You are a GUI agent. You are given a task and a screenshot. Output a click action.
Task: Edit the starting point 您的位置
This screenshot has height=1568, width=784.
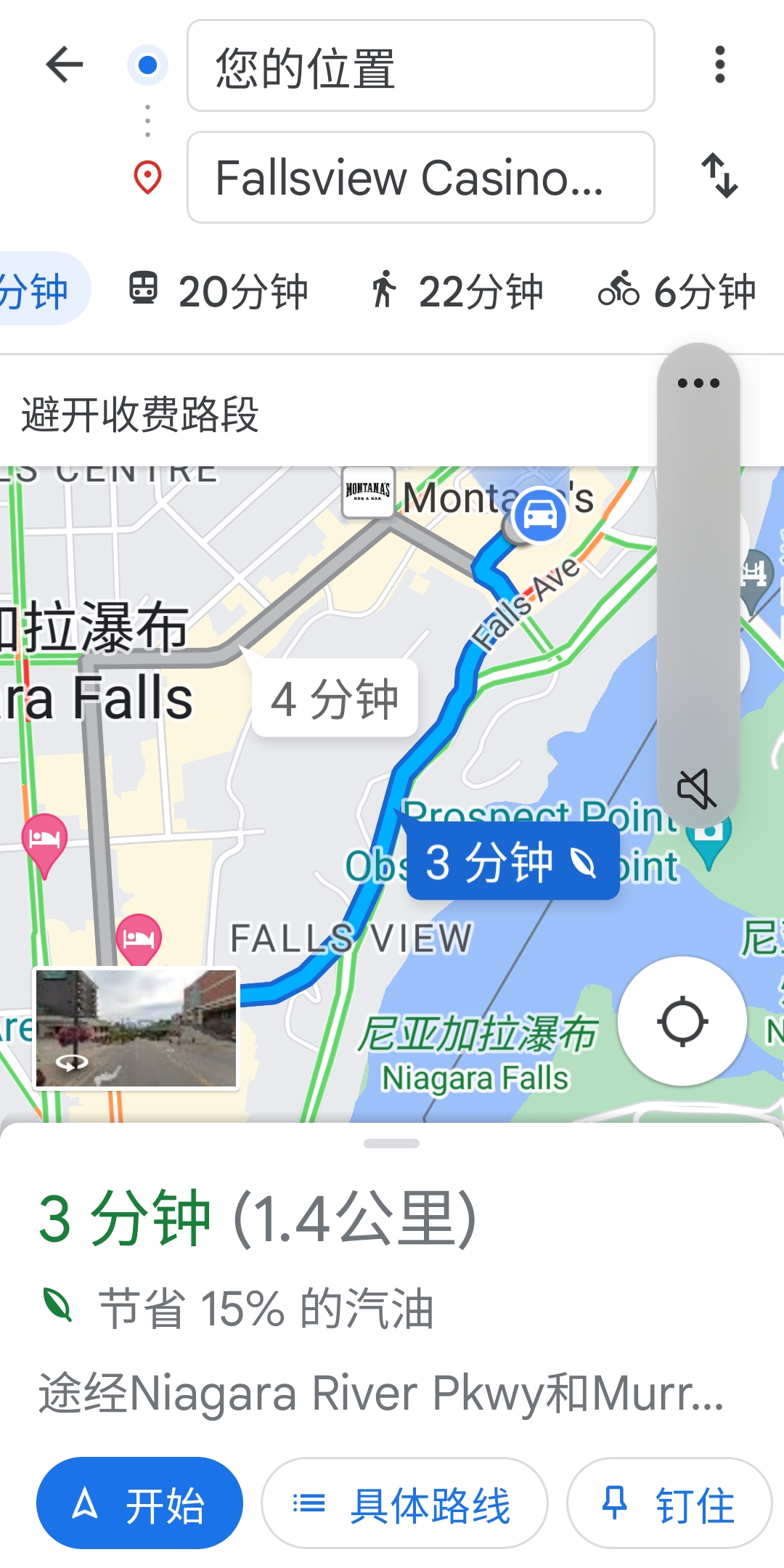click(420, 66)
